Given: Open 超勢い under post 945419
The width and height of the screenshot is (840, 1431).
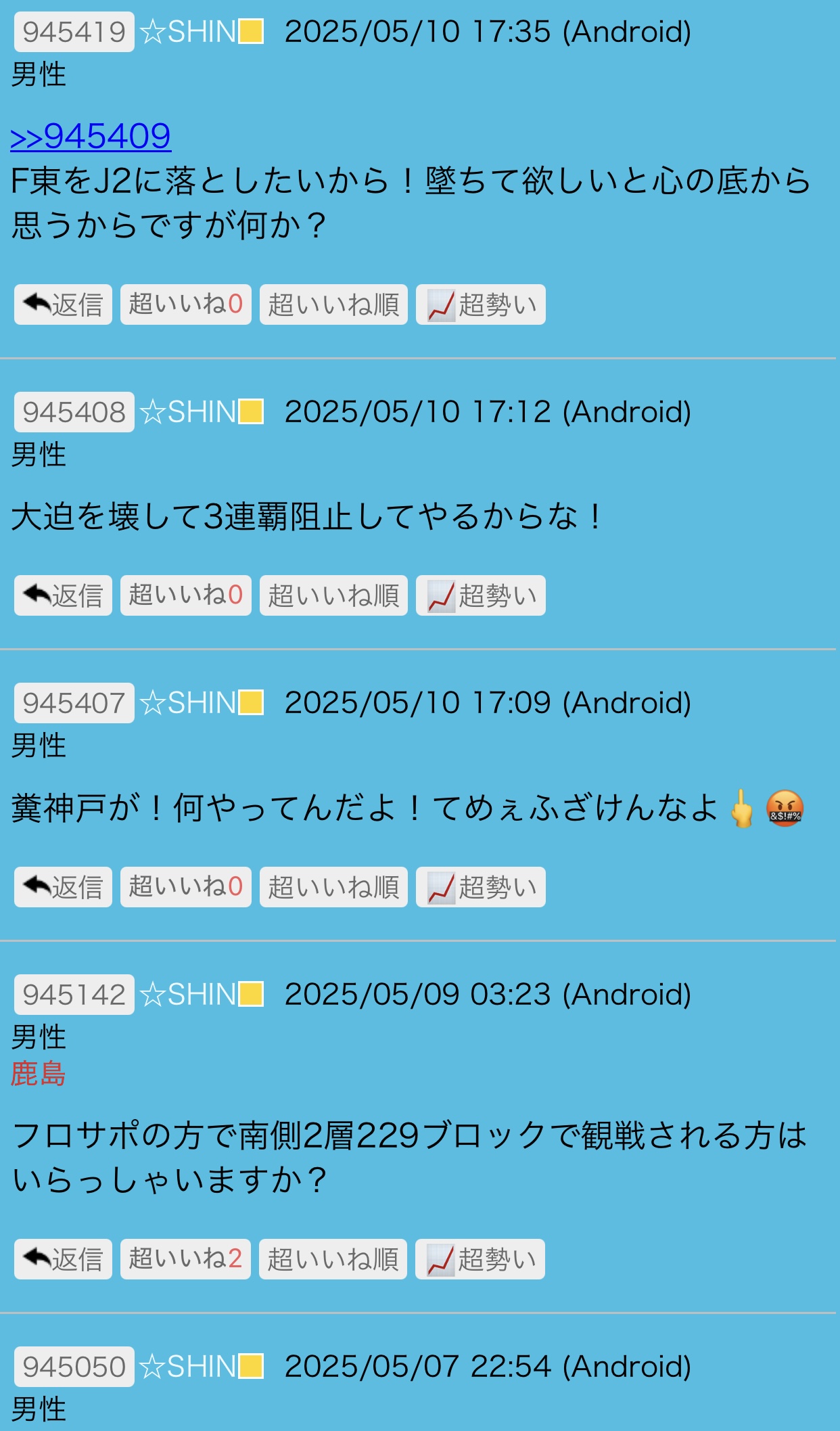Looking at the screenshot, I should (x=481, y=304).
